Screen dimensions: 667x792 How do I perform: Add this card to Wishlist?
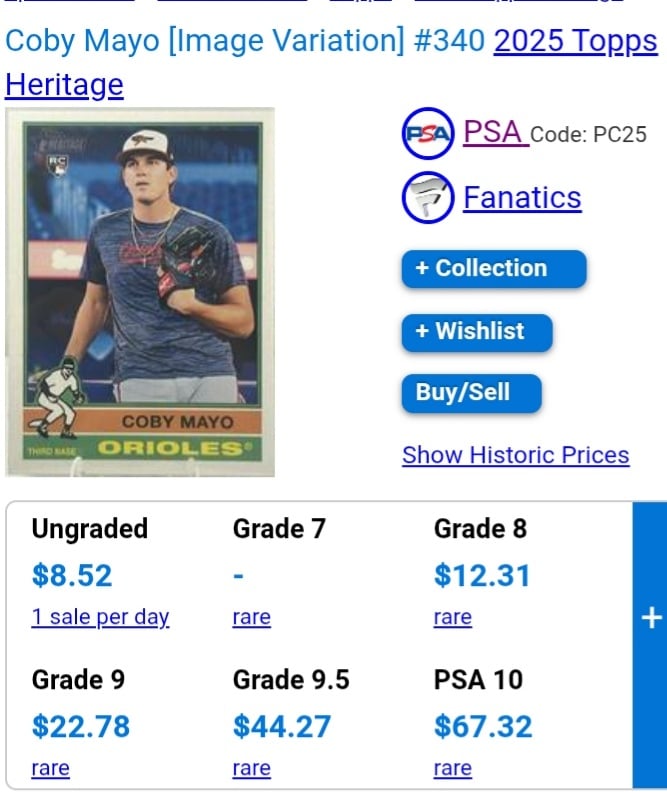477,332
